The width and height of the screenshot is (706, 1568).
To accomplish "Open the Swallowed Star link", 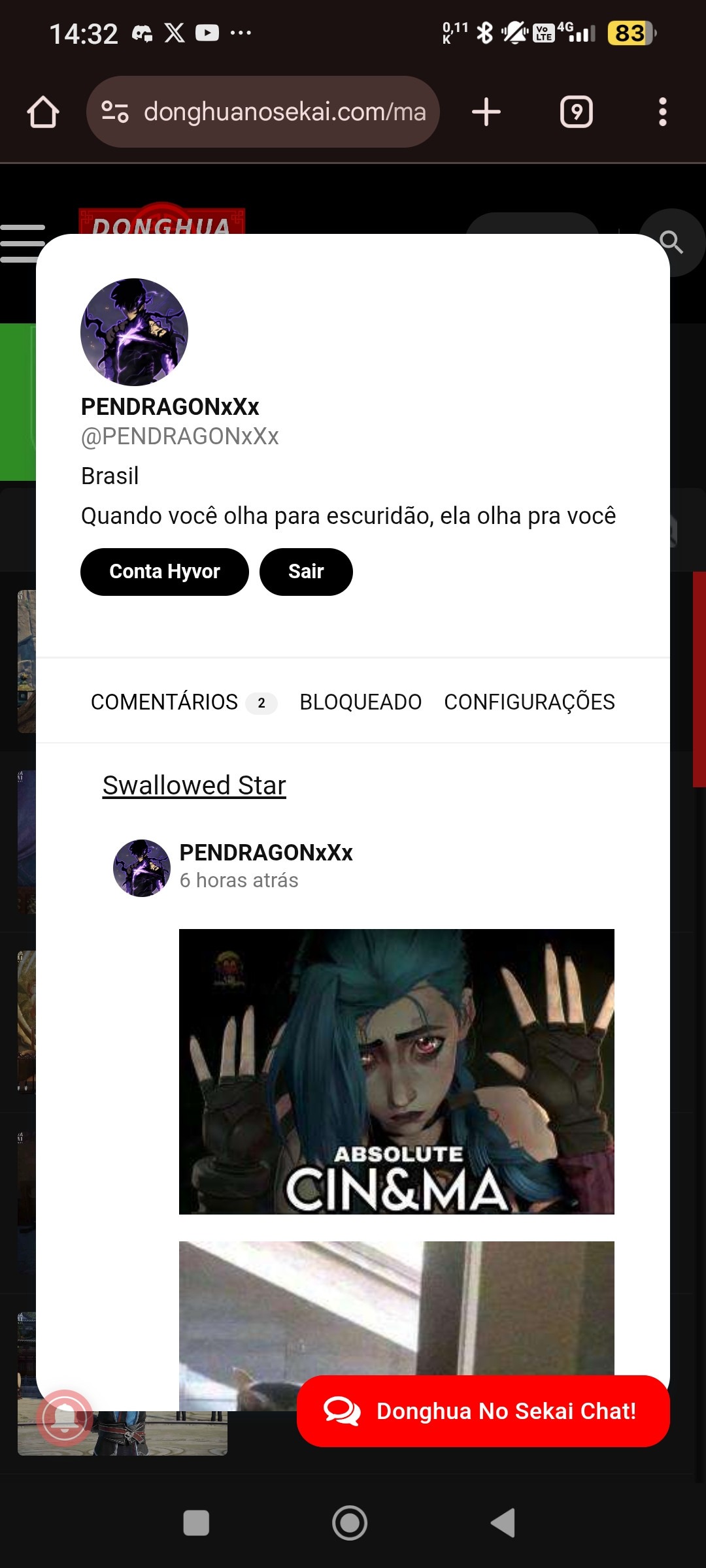I will (x=194, y=785).
